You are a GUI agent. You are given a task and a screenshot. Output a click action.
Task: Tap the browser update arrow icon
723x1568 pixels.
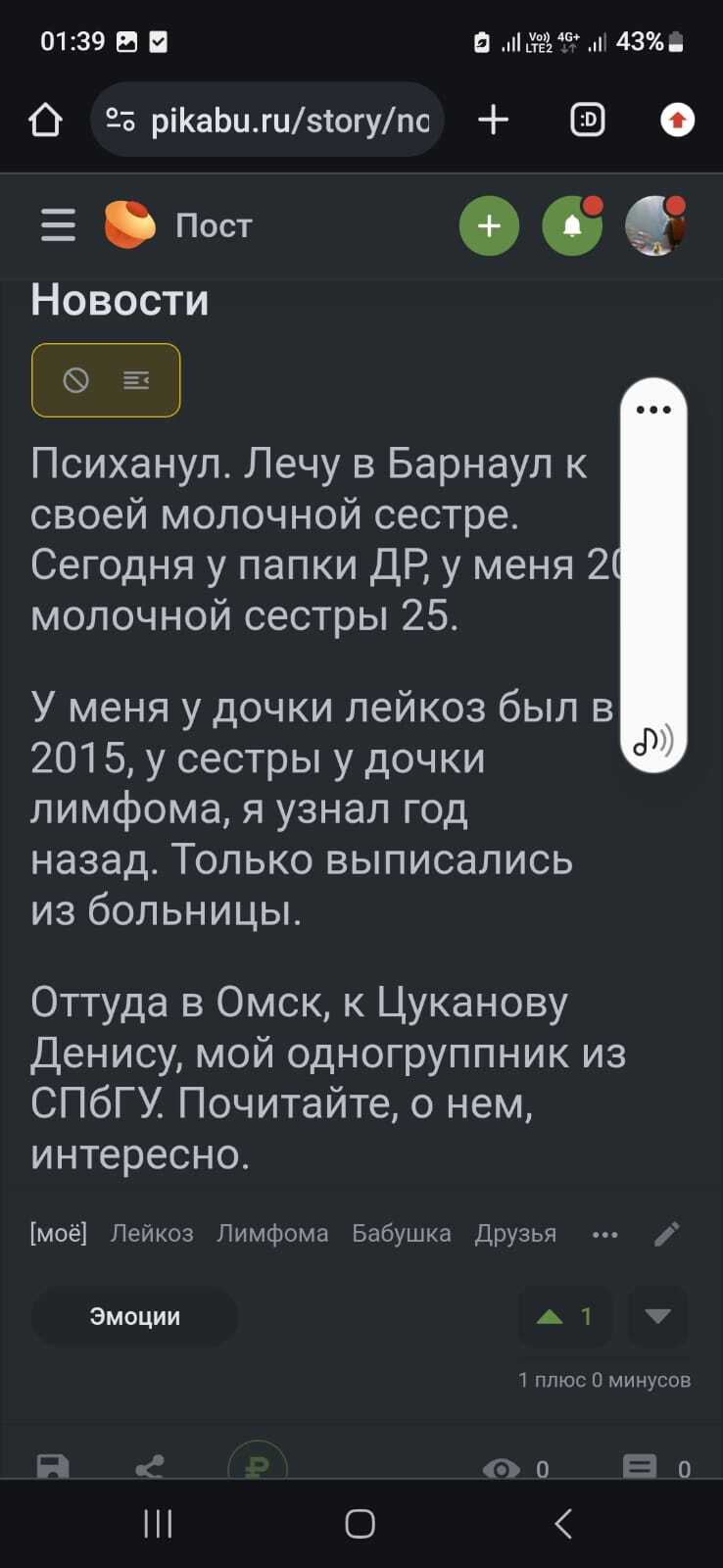[677, 121]
